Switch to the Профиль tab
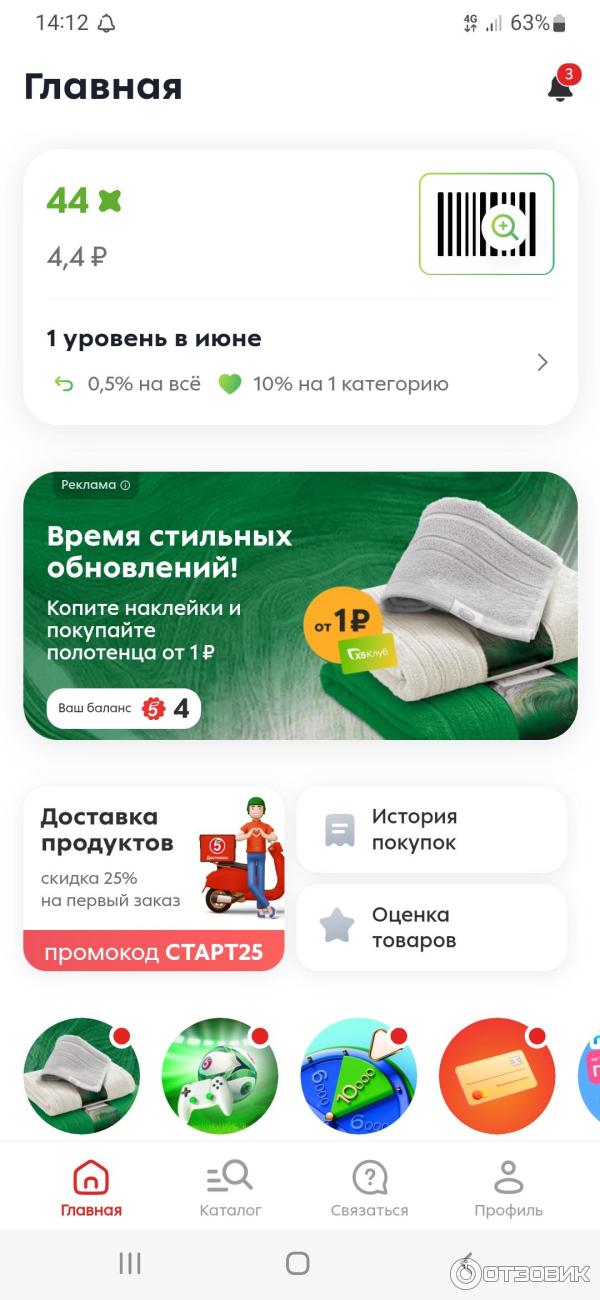The image size is (600, 1300). tap(508, 1188)
